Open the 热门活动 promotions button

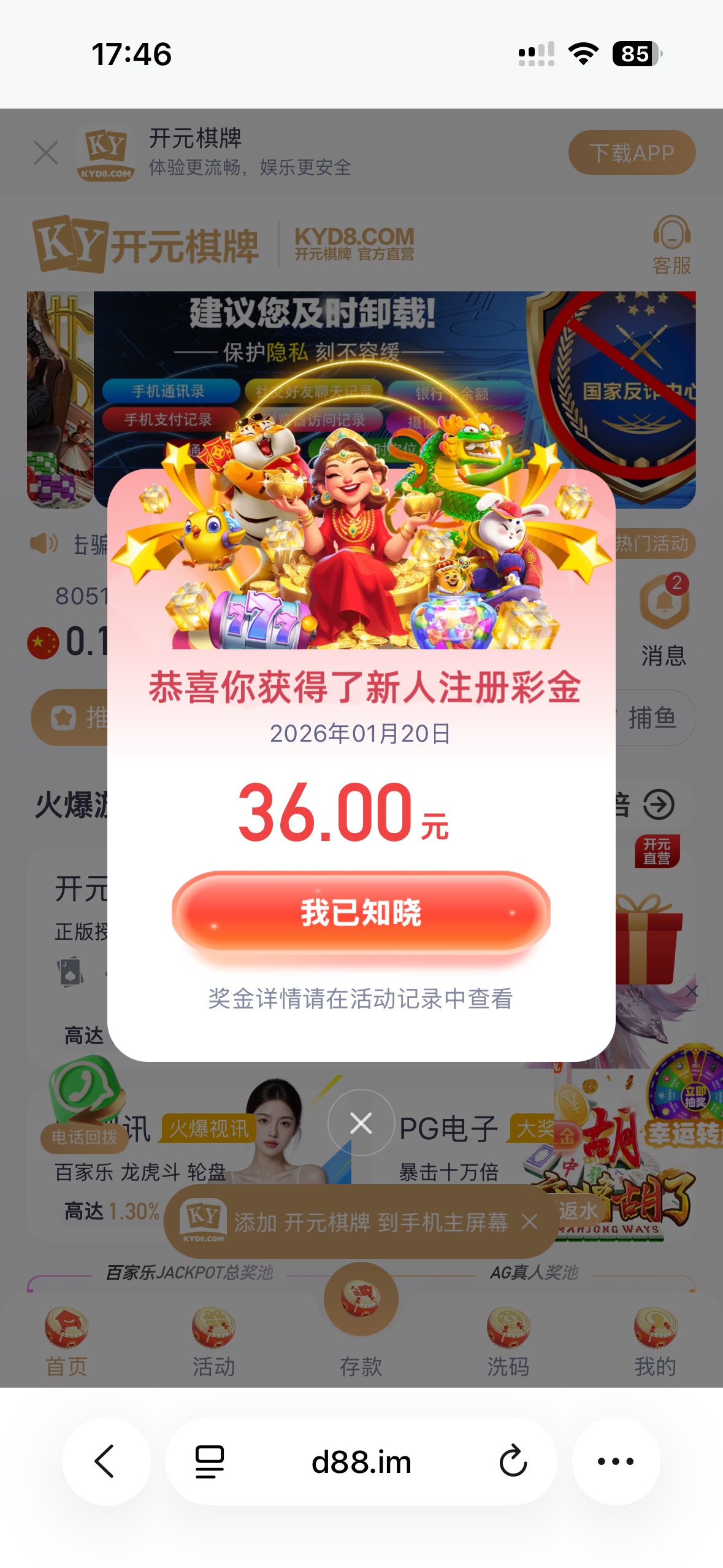click(x=652, y=544)
